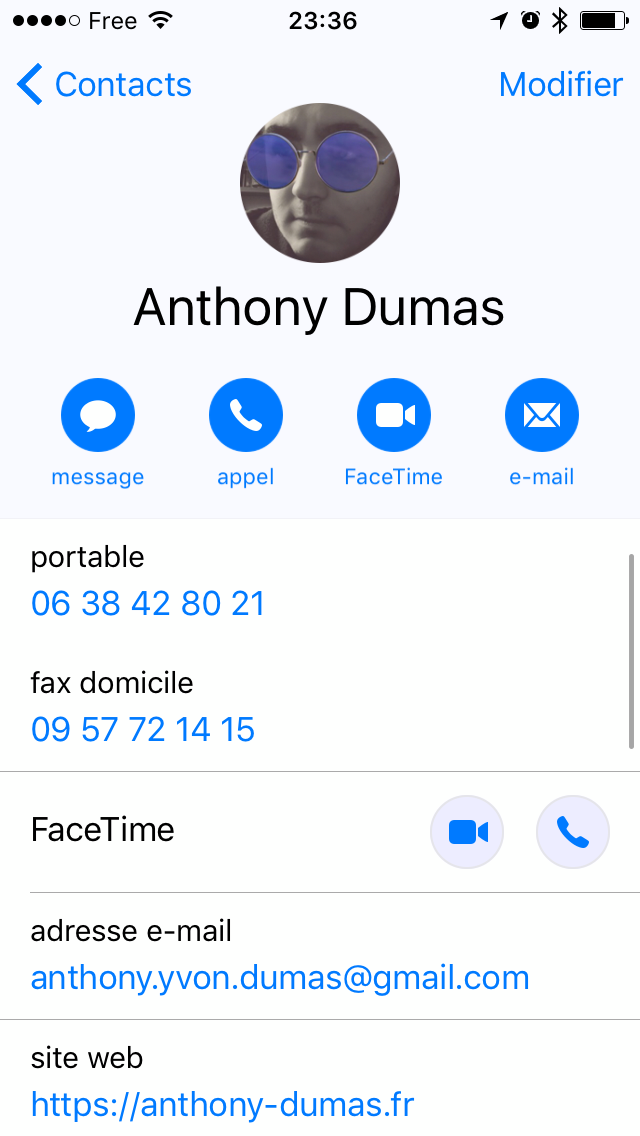Screen dimensions: 640x1136
Task: Send a message to Anthony Dumas
Action: pyautogui.click(x=98, y=416)
